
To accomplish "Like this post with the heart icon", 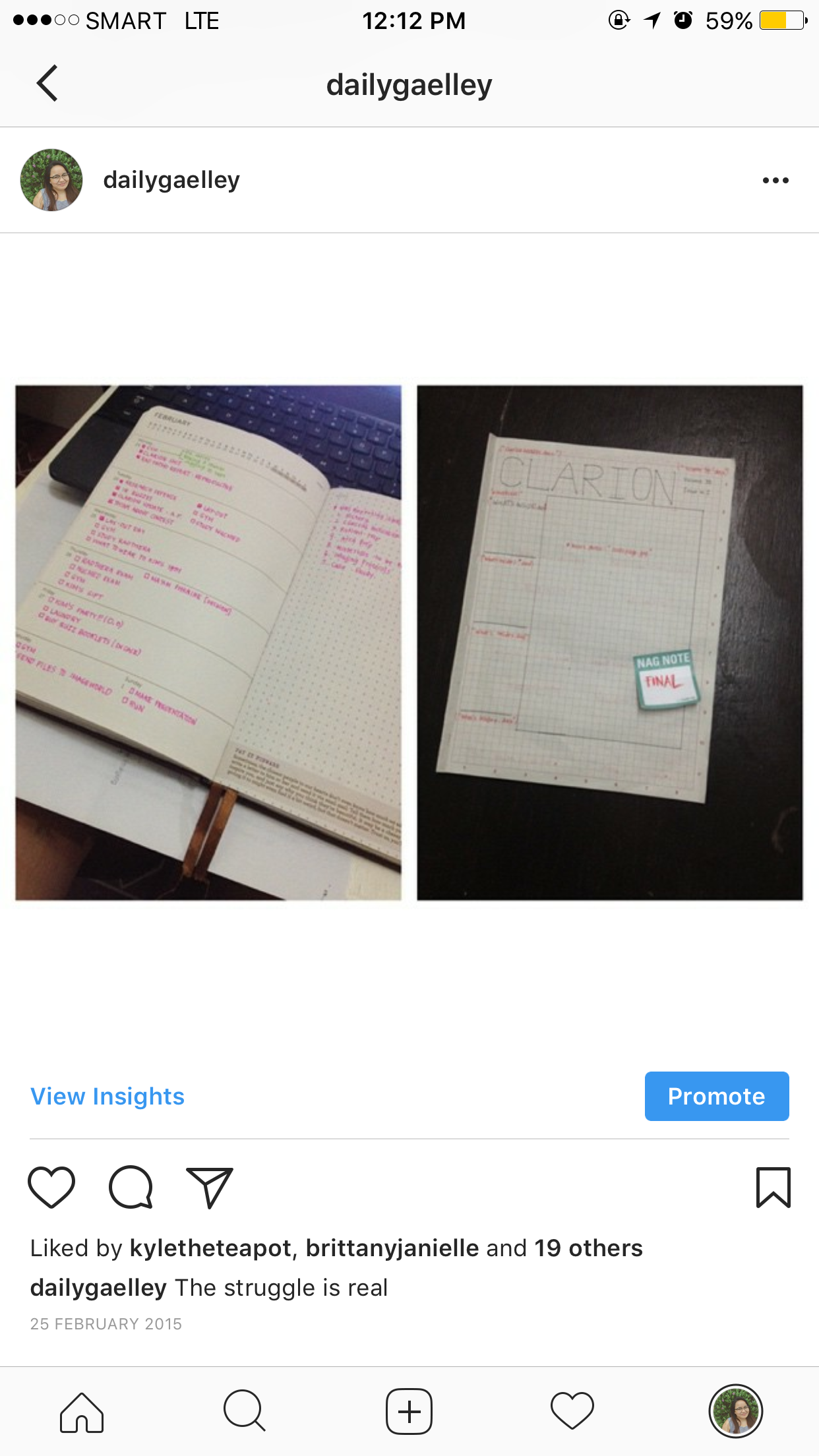I will point(51,1187).
